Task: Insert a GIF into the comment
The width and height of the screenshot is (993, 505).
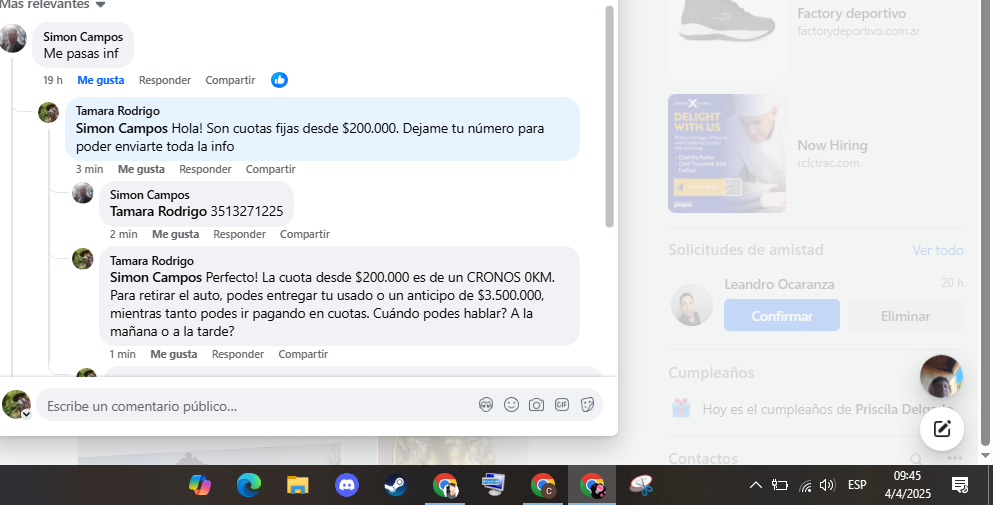Action: [562, 405]
